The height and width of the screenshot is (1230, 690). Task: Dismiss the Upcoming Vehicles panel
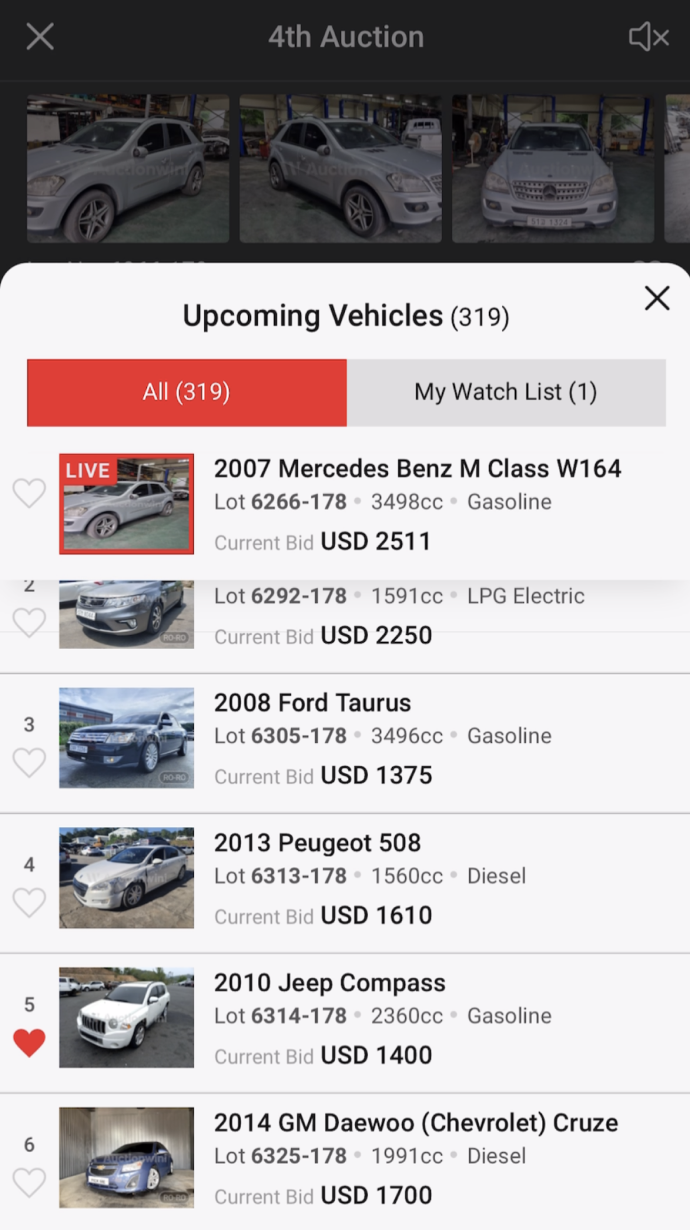tap(657, 298)
